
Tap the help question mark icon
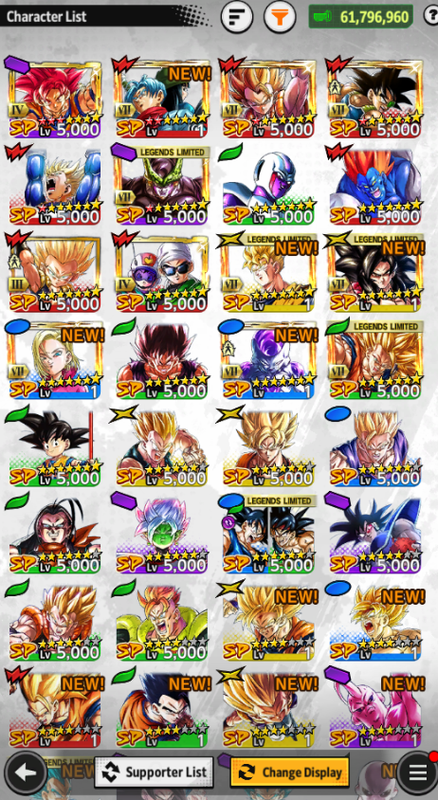pos(431,16)
